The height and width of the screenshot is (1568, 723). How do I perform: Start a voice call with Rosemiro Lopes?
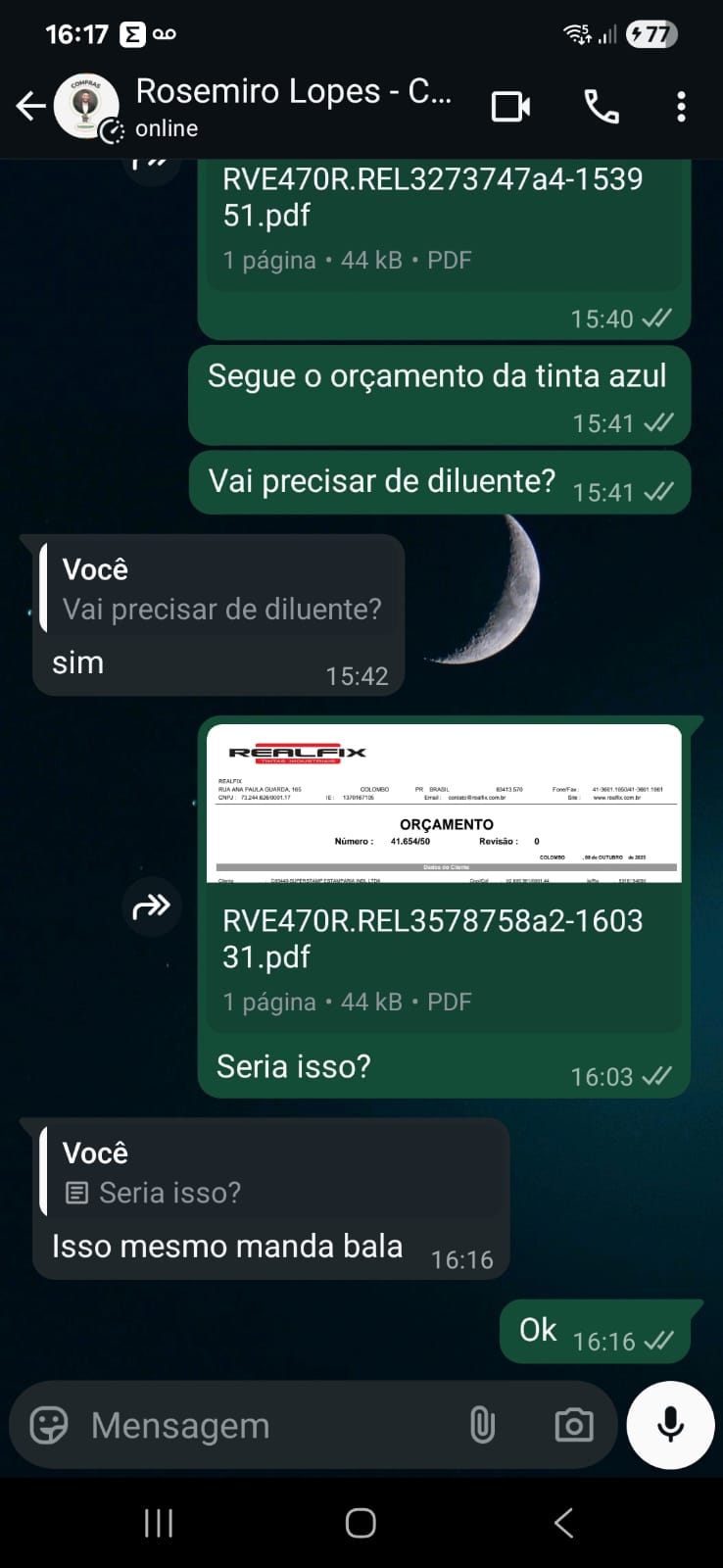(x=602, y=106)
